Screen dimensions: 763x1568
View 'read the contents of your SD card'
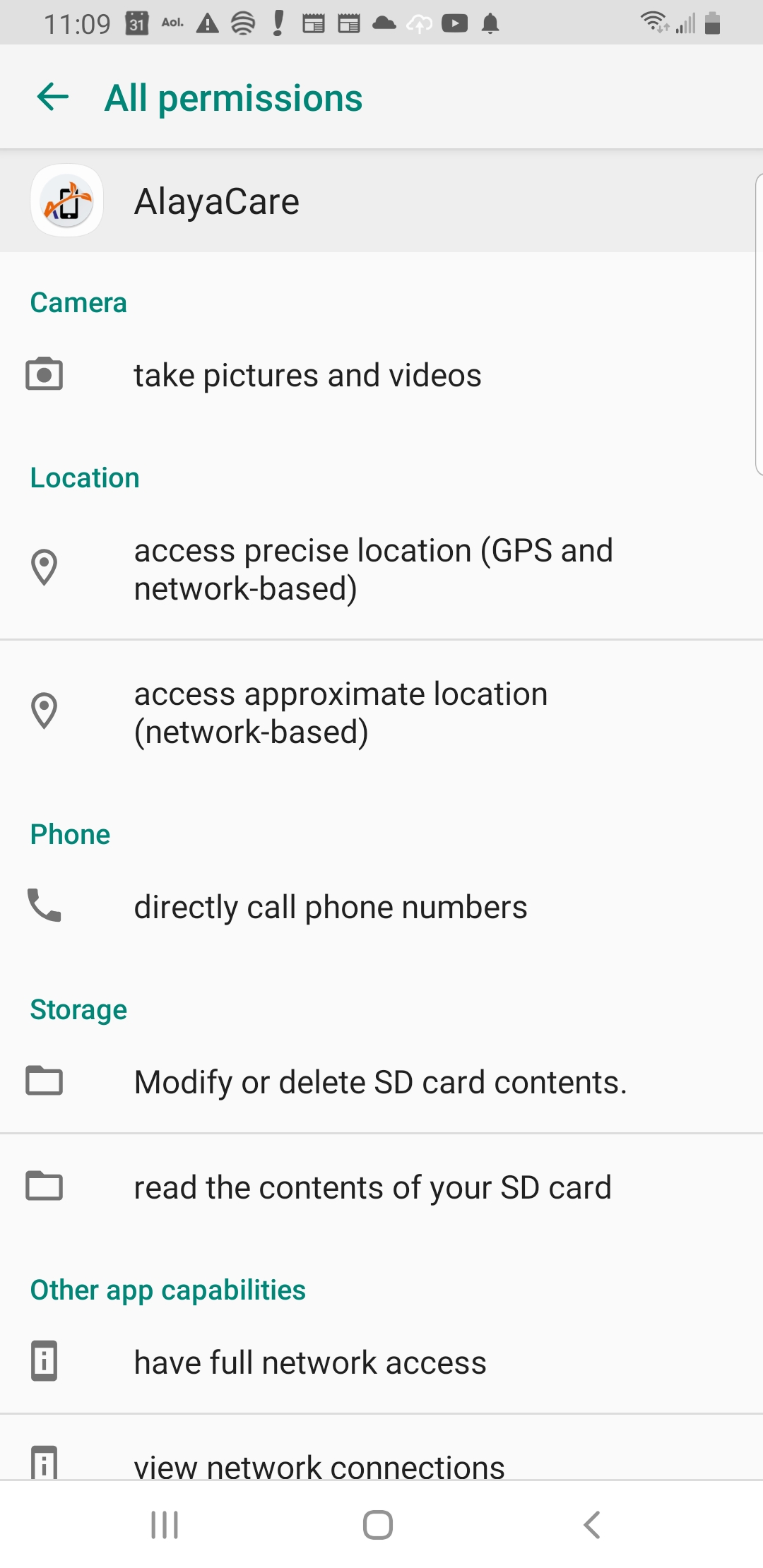coord(372,1187)
